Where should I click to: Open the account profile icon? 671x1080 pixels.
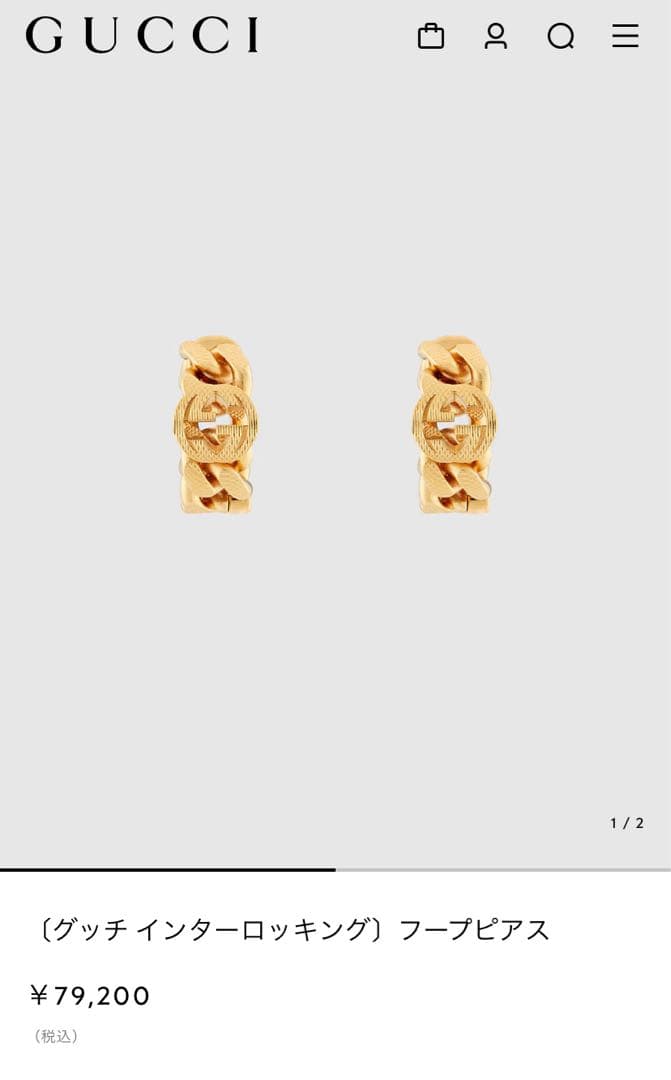pos(495,36)
